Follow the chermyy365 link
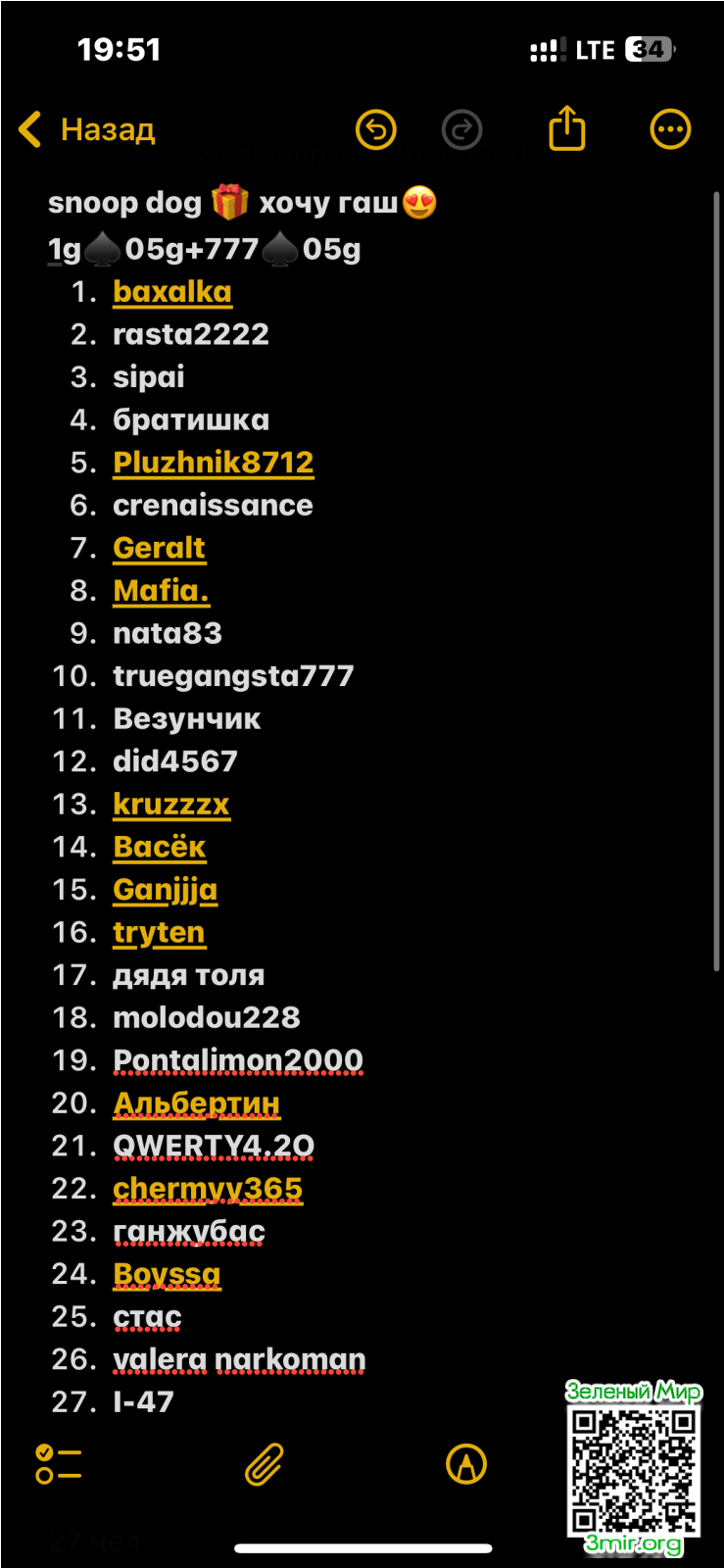Screen dimensions: 724x1568 (208, 1189)
